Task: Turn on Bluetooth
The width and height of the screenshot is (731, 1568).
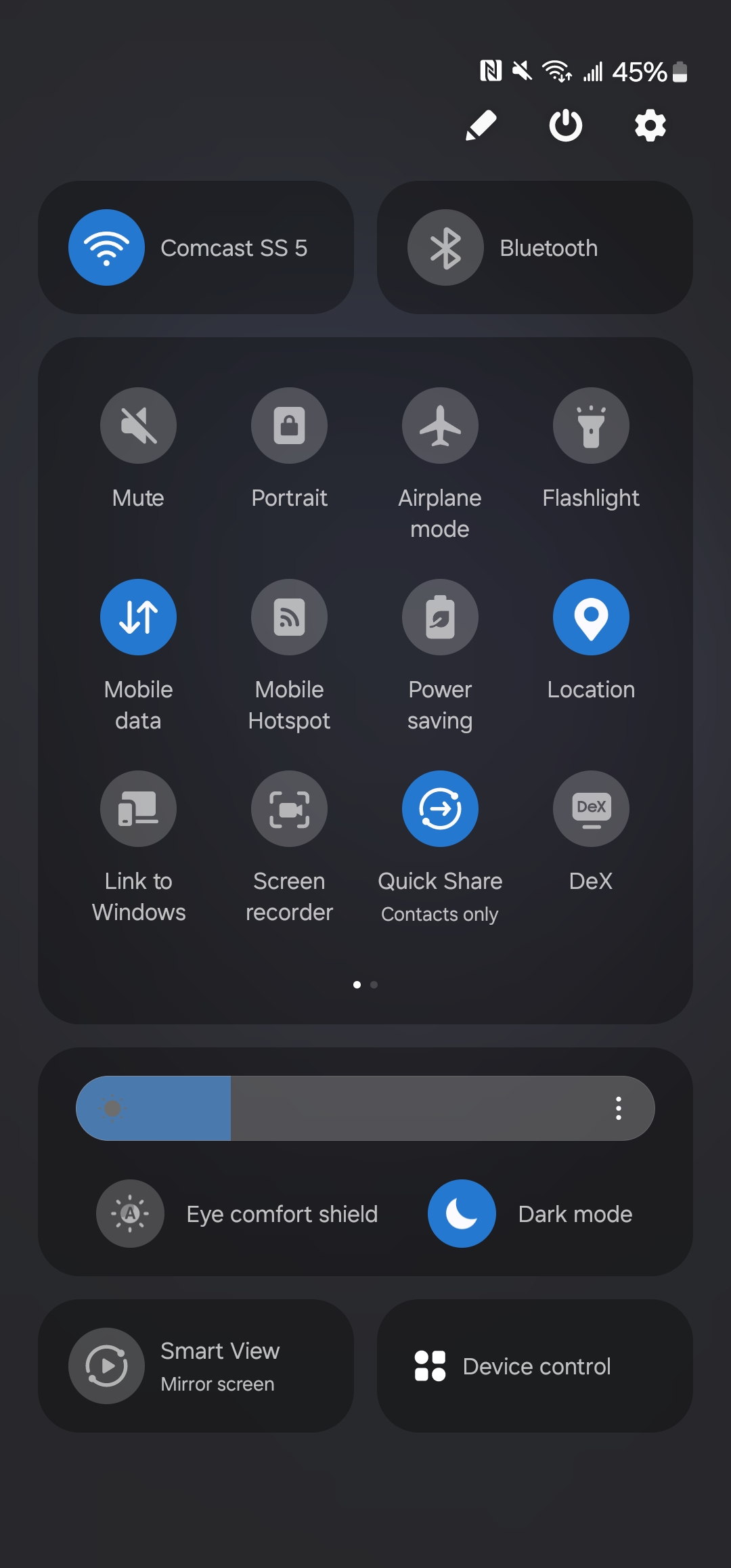Action: click(x=445, y=248)
